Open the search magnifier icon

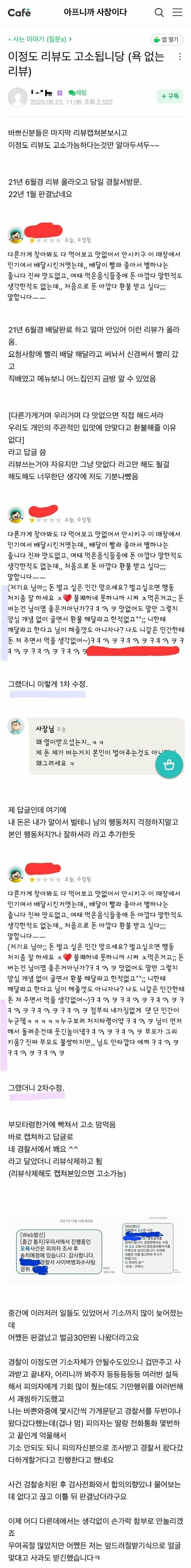click(x=159, y=12)
